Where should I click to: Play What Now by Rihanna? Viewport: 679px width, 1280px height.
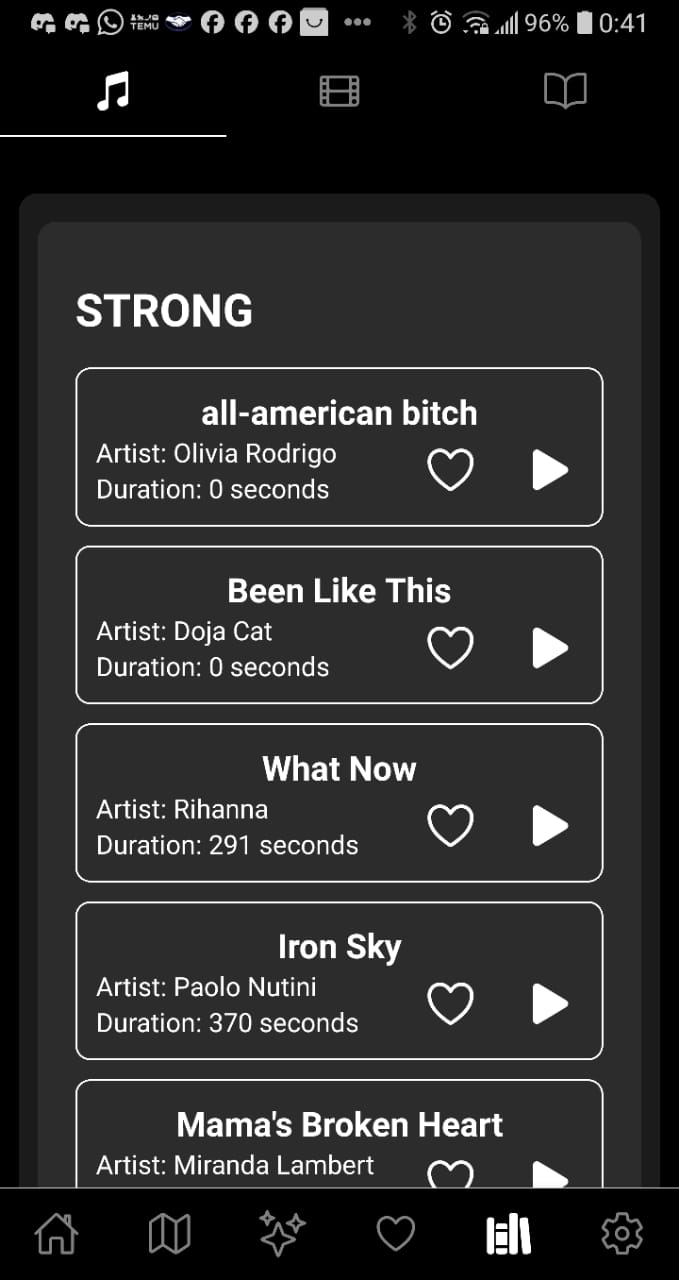pyautogui.click(x=549, y=825)
